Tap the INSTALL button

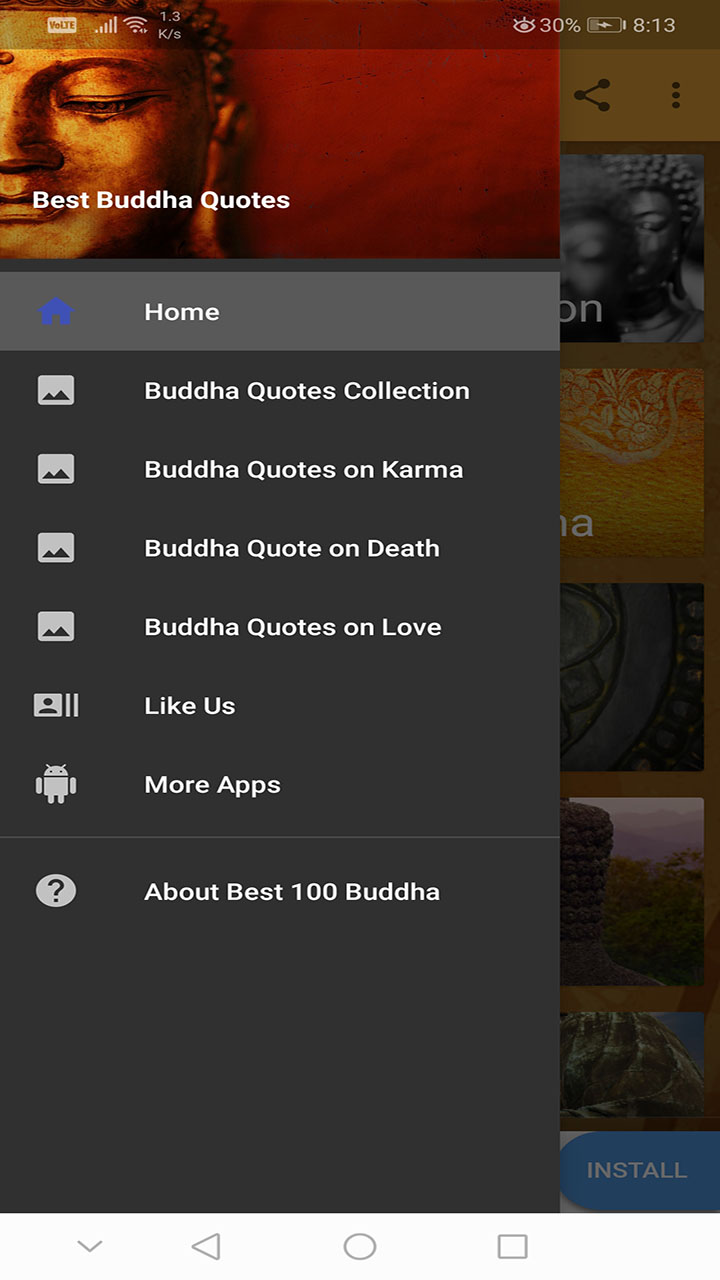click(x=637, y=1170)
